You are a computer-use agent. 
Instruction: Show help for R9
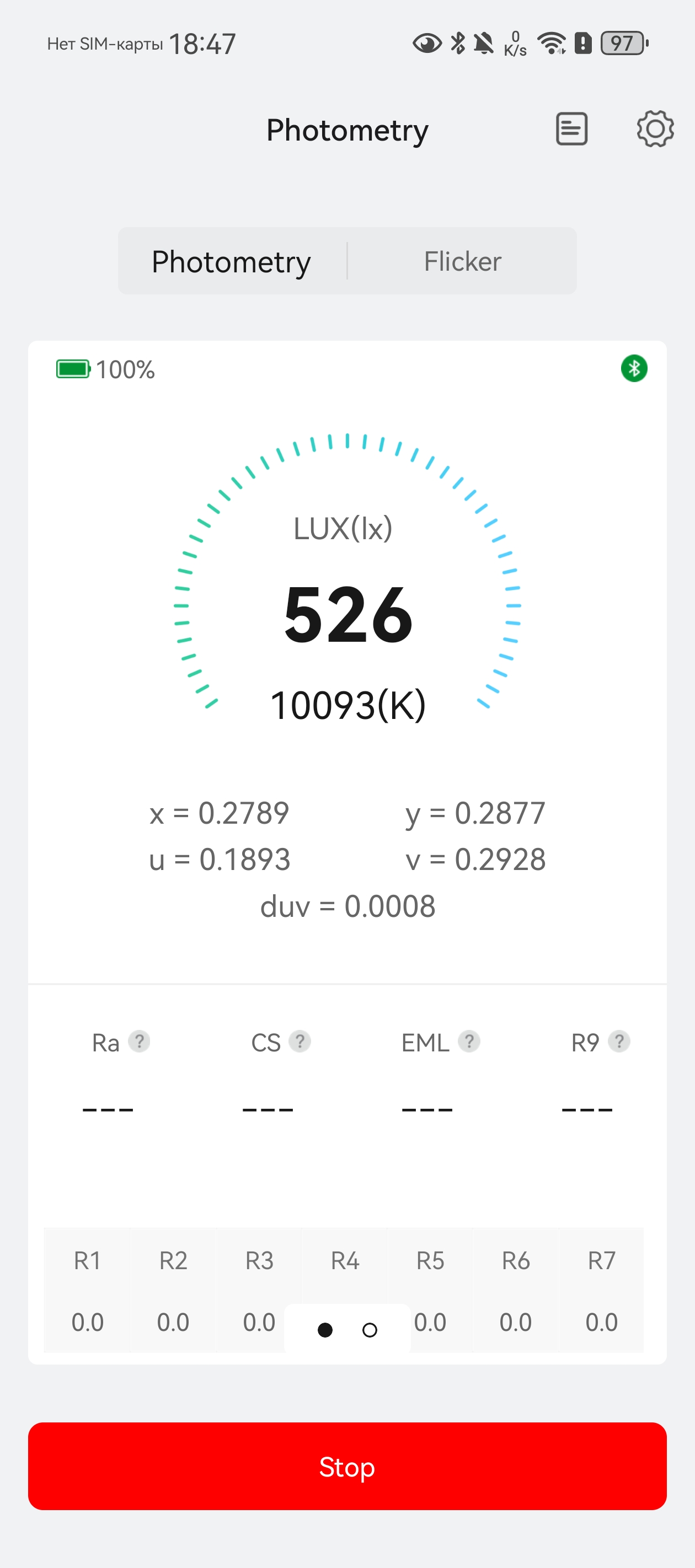point(619,1041)
